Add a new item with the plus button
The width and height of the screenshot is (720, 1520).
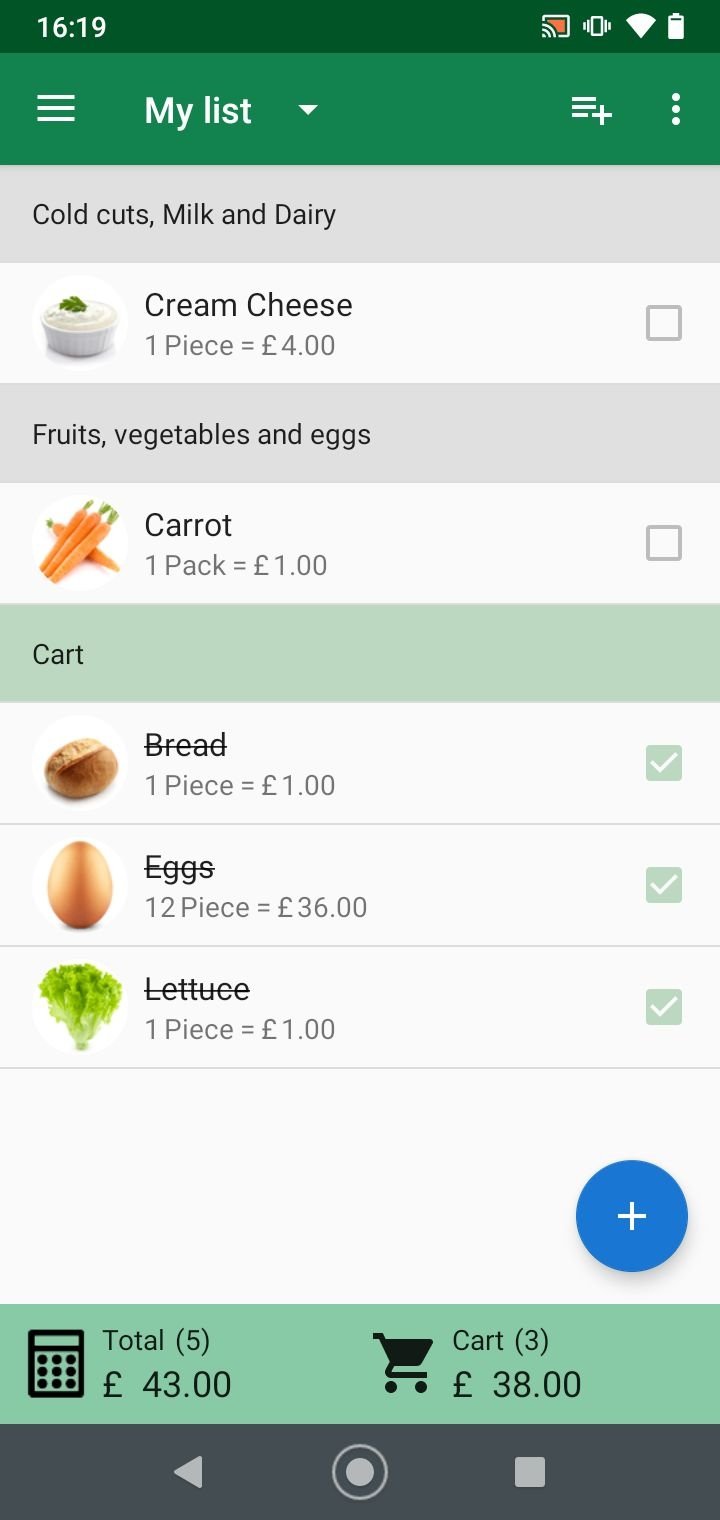pos(632,1216)
